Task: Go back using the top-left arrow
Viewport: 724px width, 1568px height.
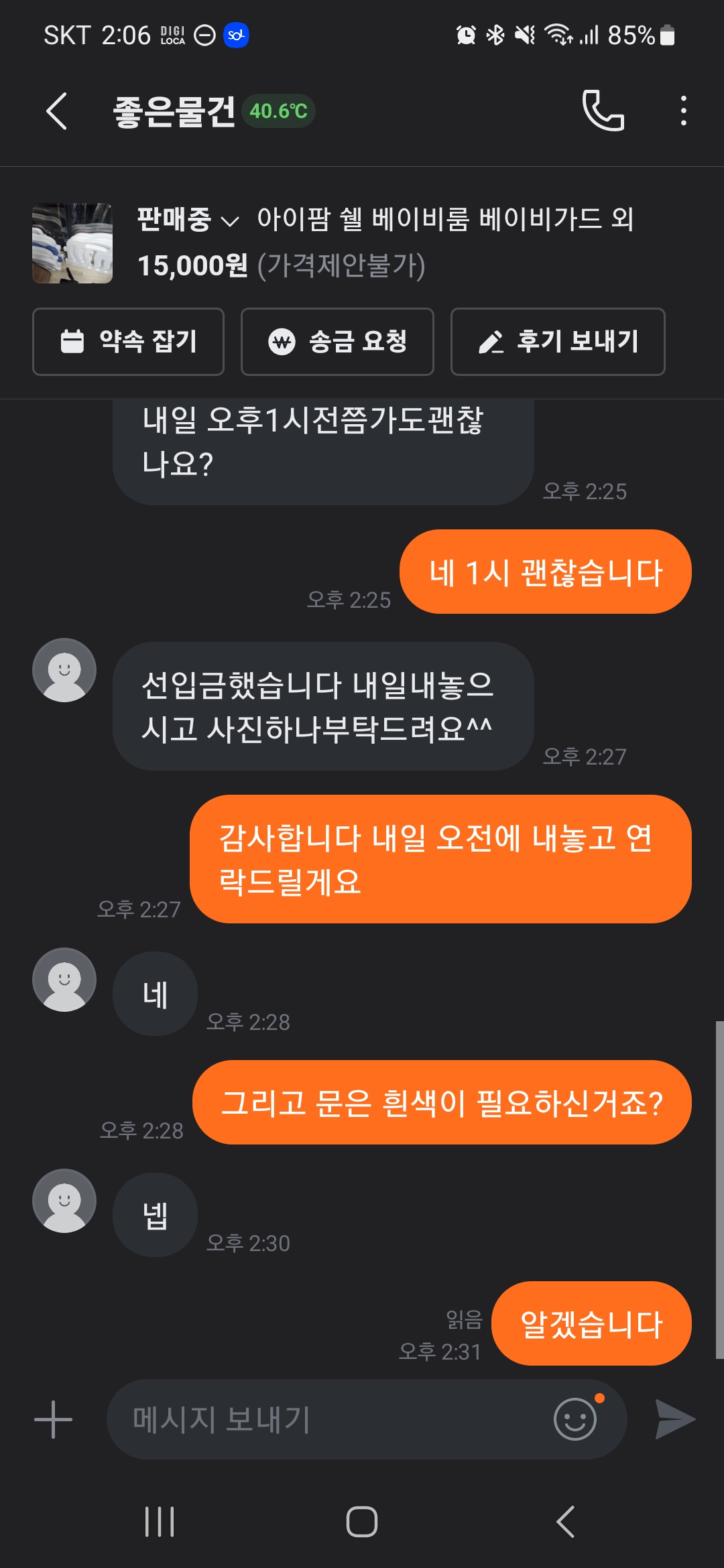Action: point(57,111)
